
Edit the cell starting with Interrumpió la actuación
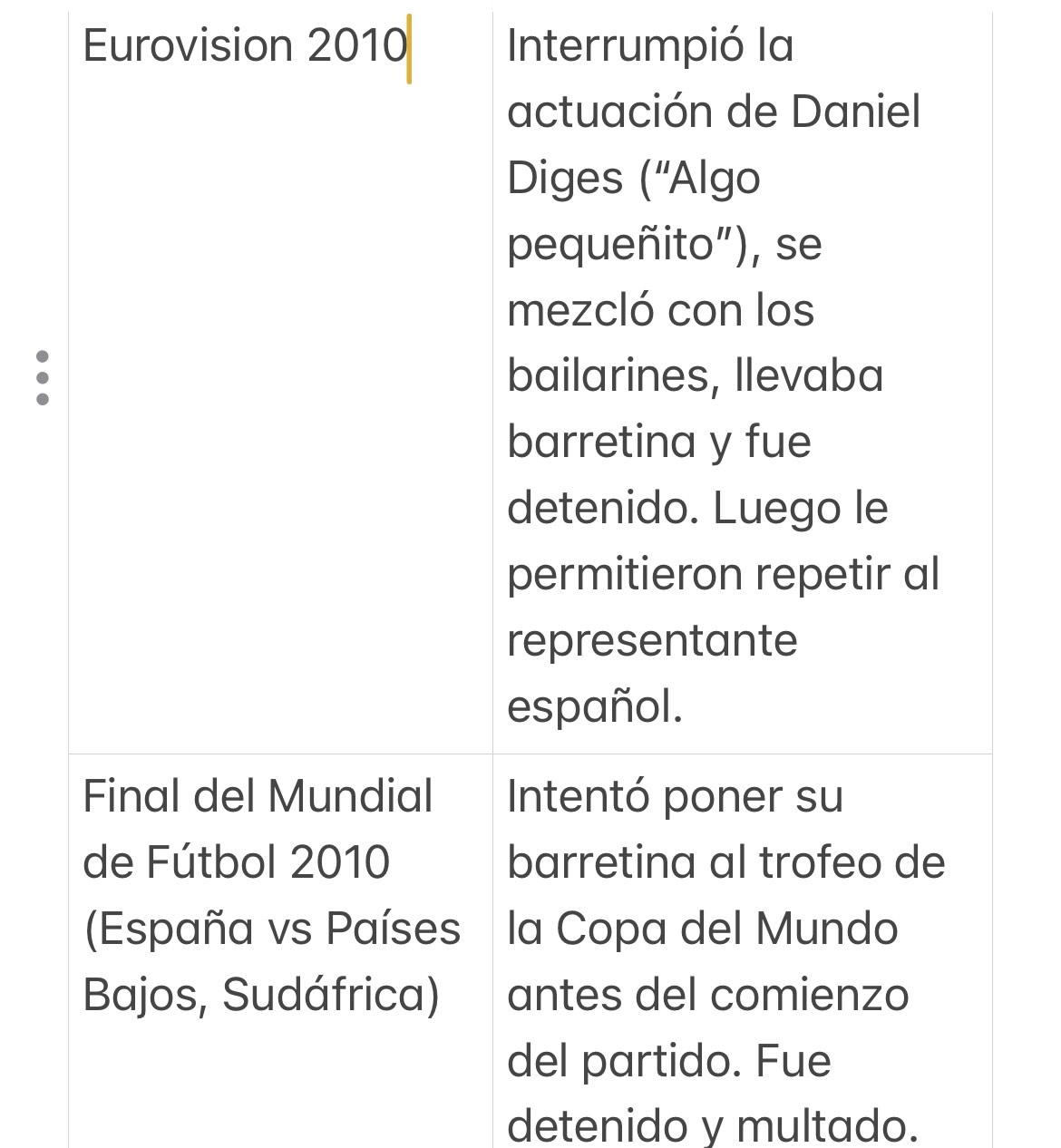pos(722,375)
